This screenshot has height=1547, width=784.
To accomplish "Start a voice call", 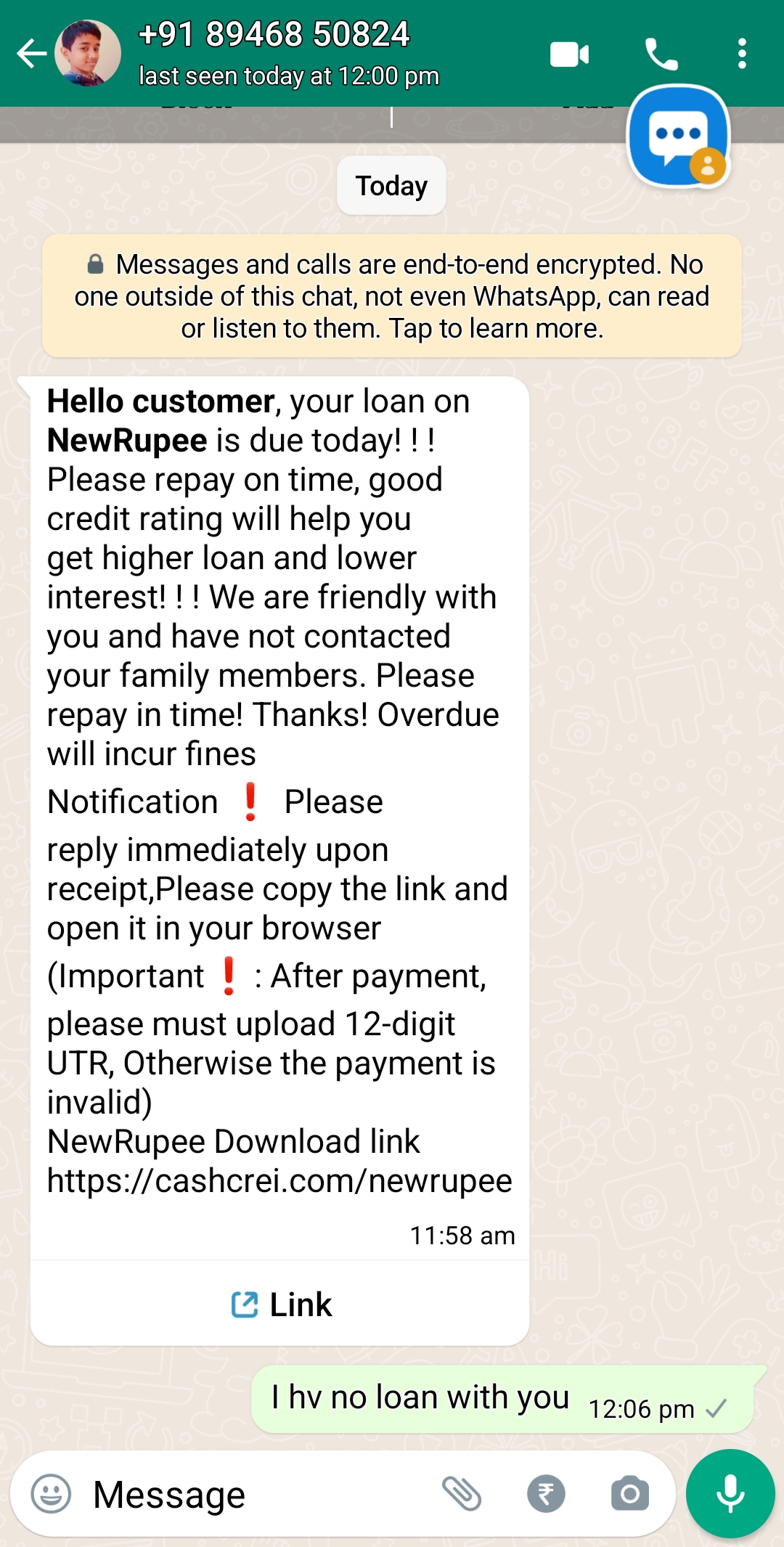I will [661, 54].
